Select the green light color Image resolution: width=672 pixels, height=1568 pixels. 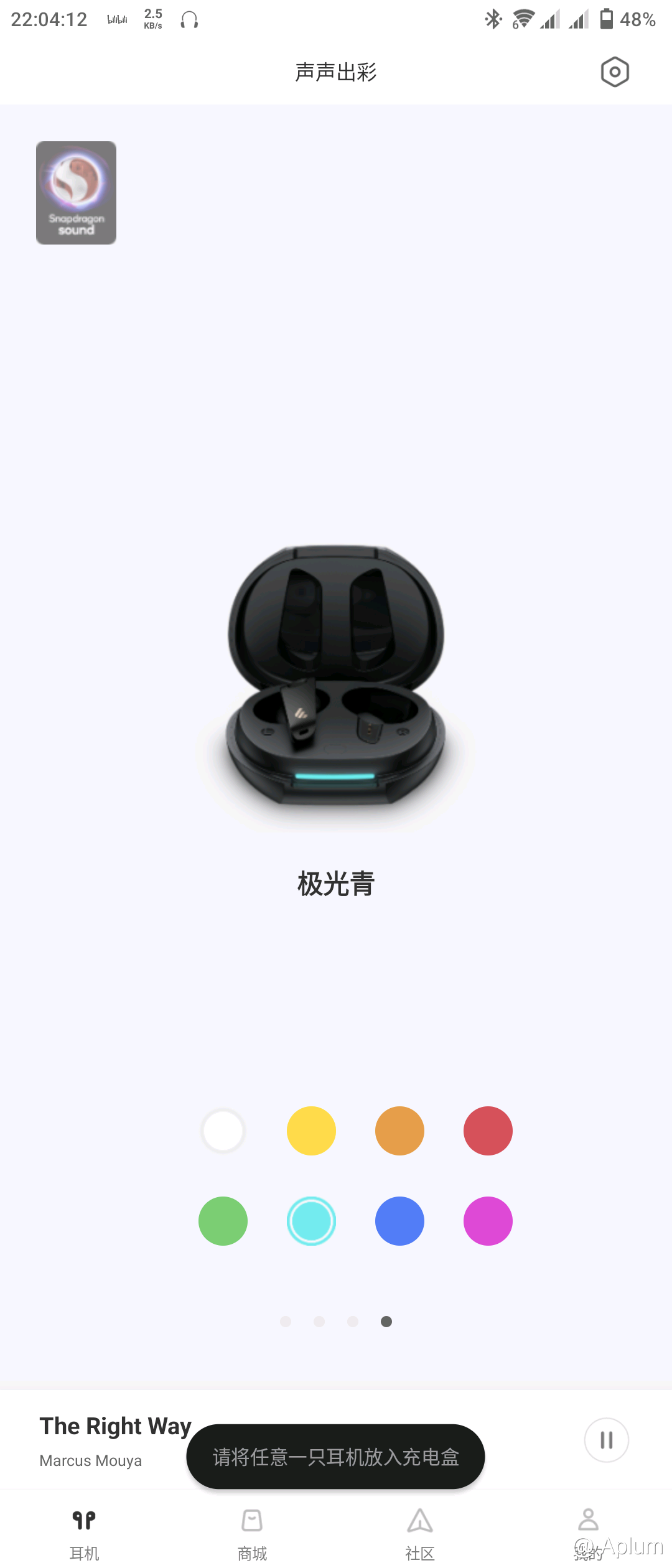pyautogui.click(x=223, y=1221)
